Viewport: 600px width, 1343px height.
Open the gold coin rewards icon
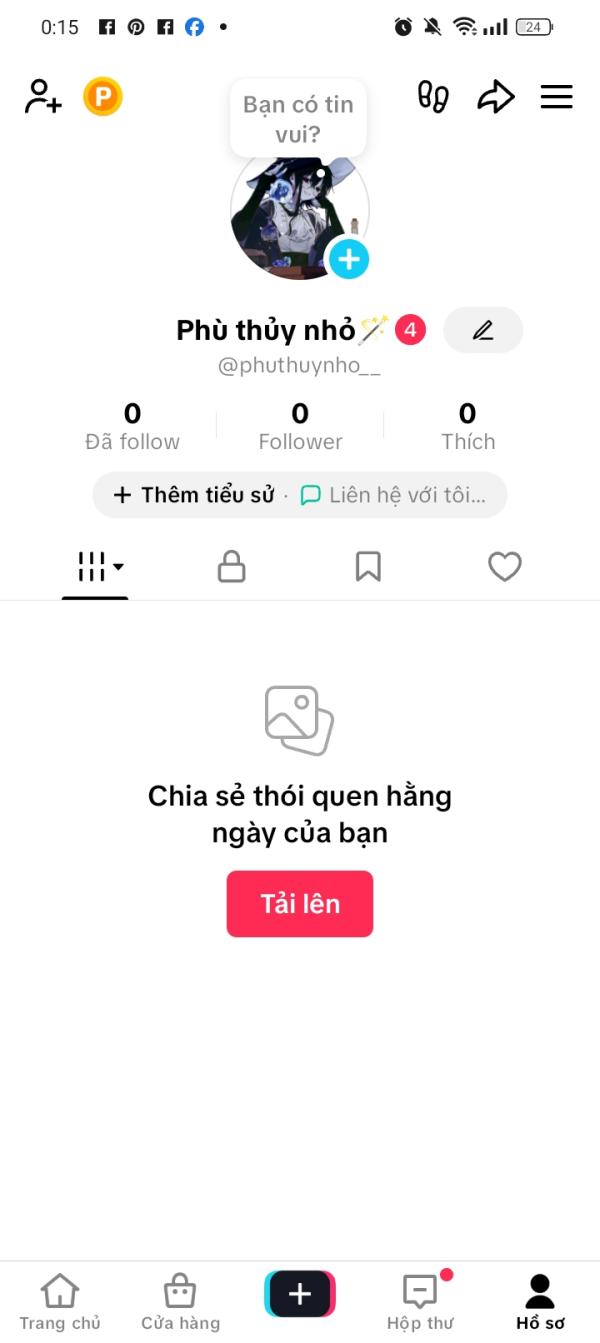103,97
